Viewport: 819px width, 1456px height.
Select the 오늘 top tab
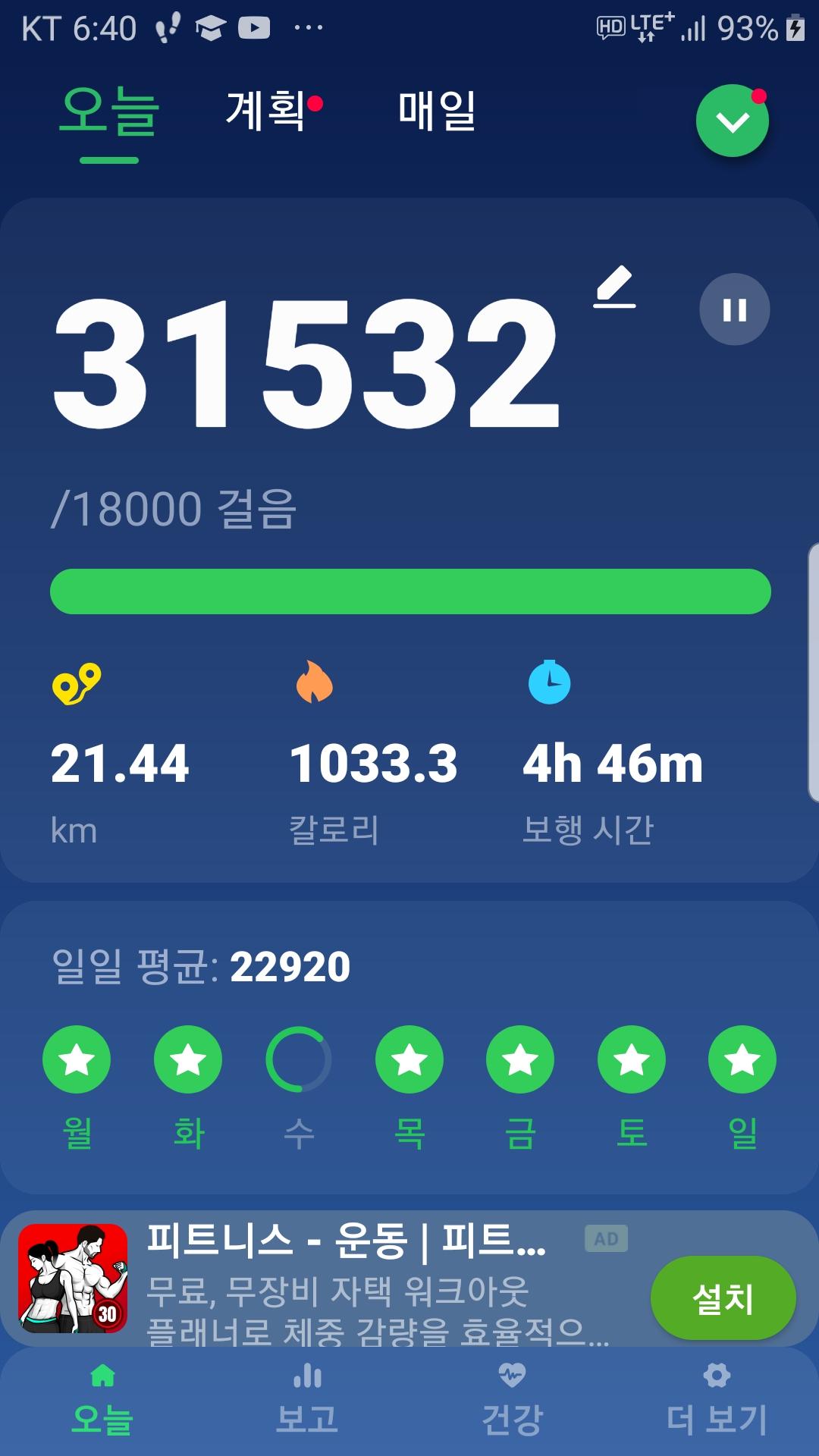[109, 112]
